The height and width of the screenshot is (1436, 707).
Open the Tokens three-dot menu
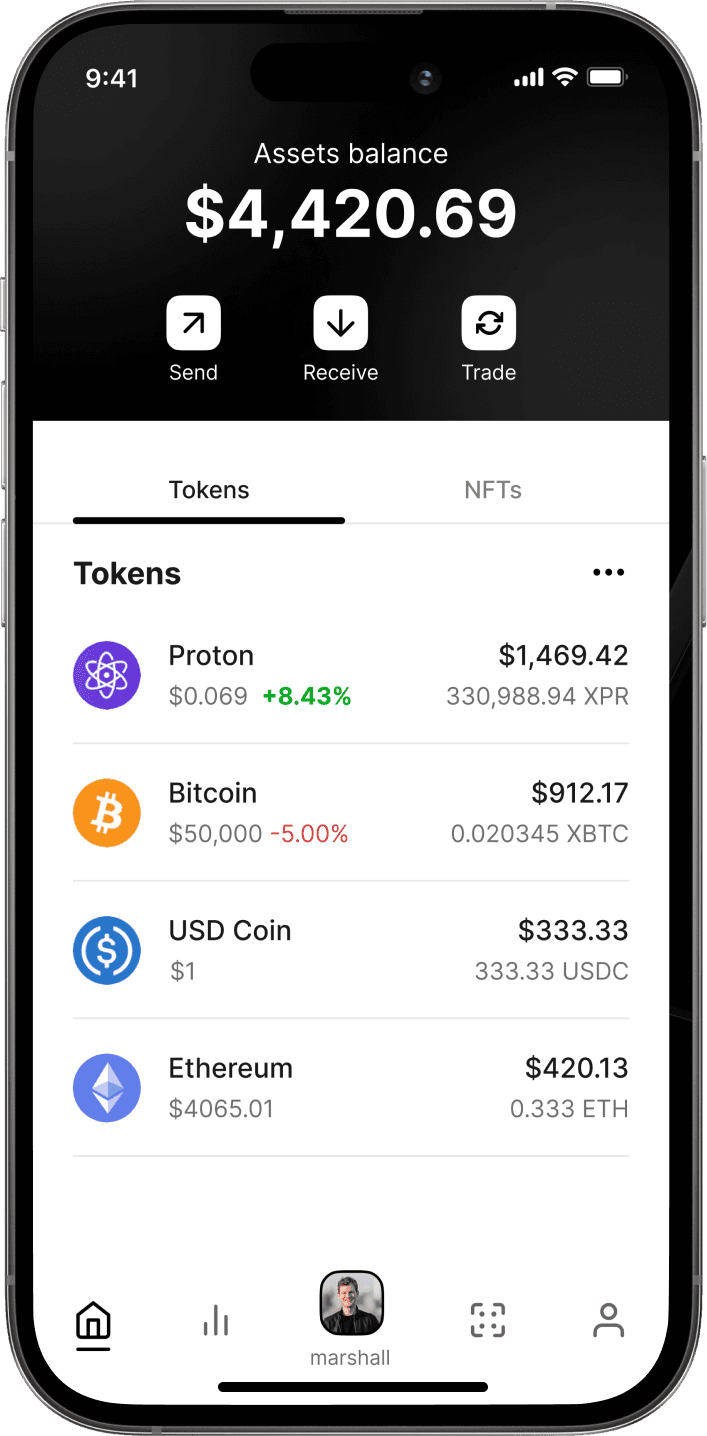coord(608,573)
